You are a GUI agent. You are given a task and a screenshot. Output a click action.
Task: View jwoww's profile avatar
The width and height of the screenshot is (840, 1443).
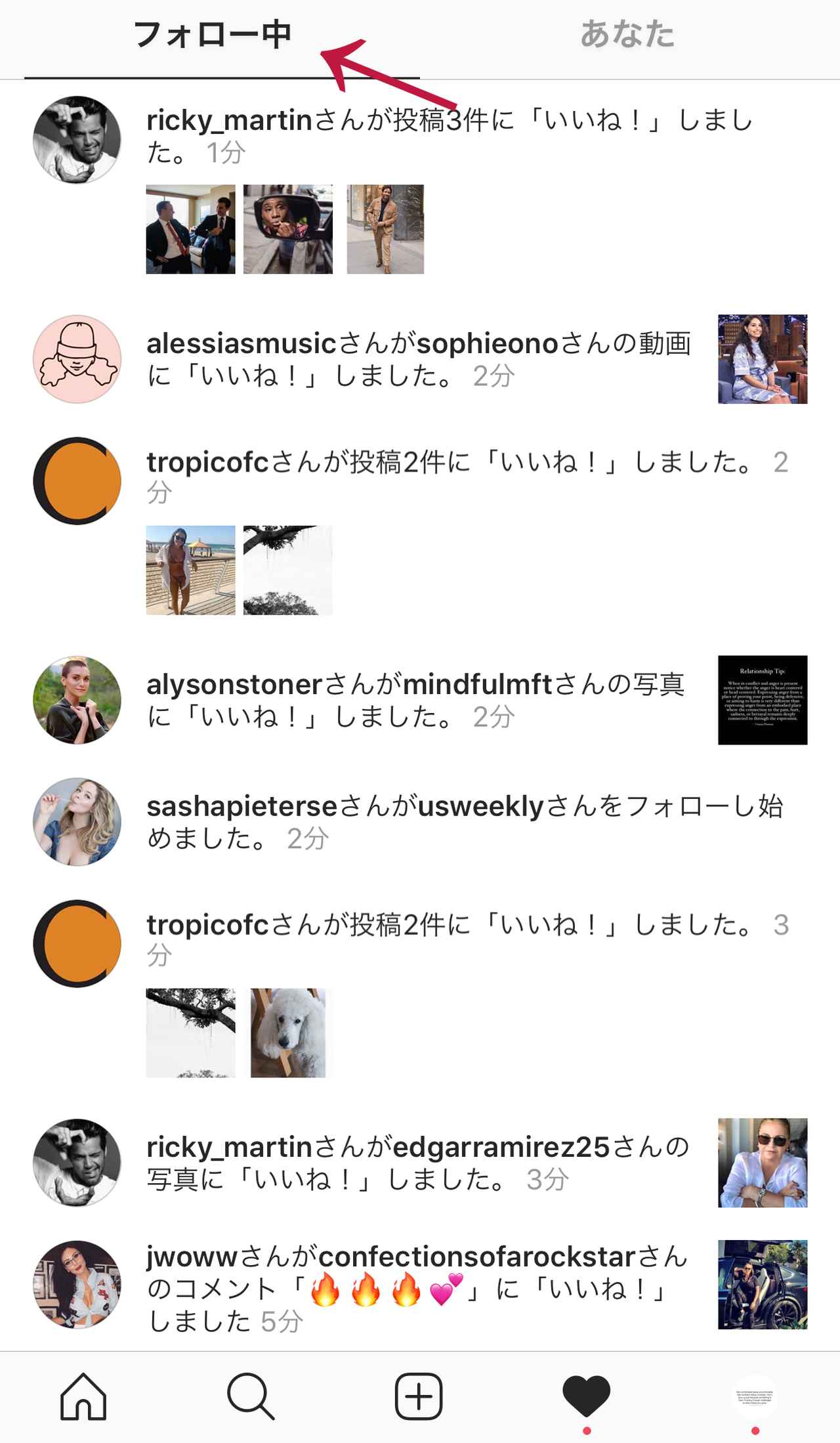(x=77, y=1284)
